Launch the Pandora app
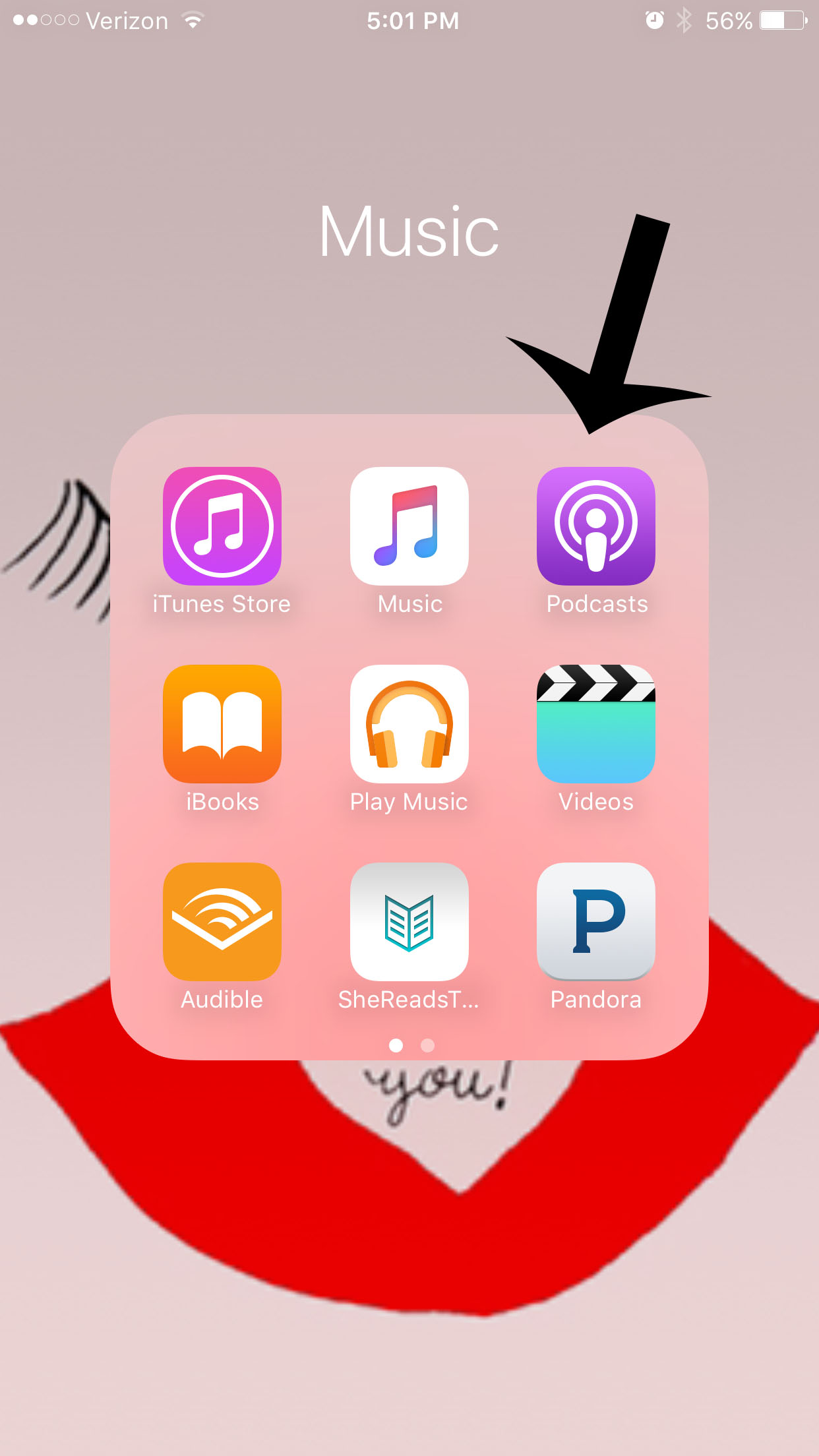819x1456 pixels. point(596,922)
